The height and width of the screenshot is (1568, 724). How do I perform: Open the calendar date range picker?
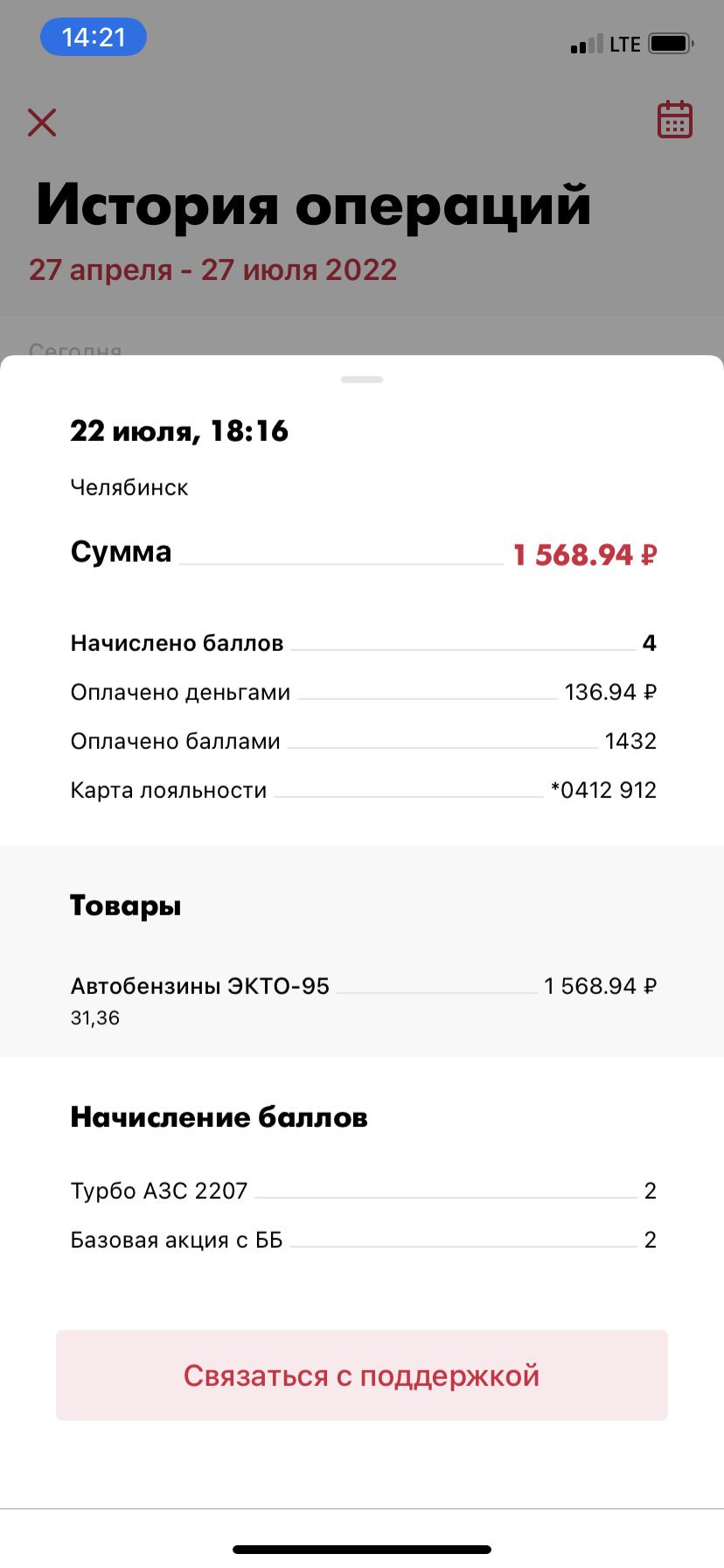674,120
